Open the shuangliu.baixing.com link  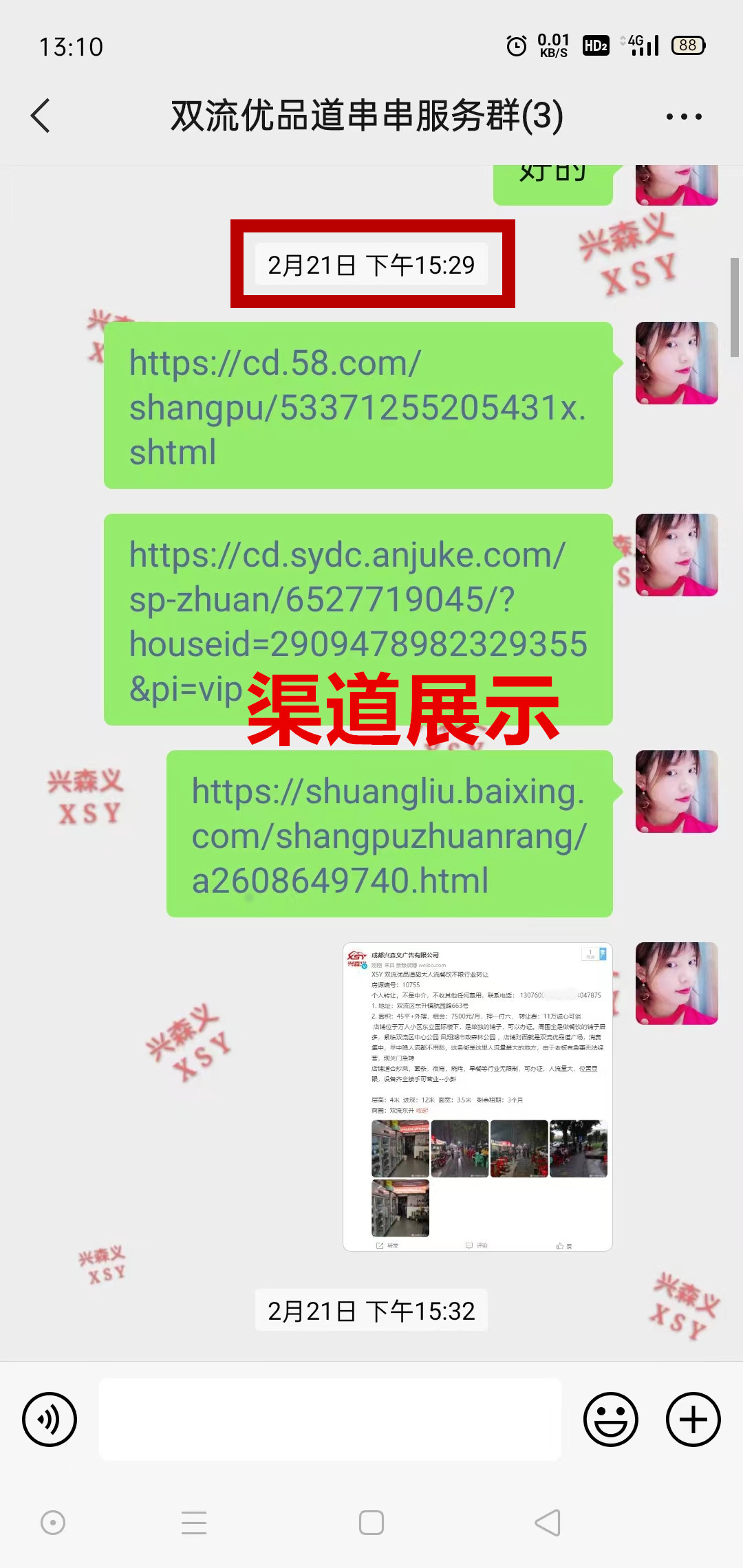tap(389, 834)
